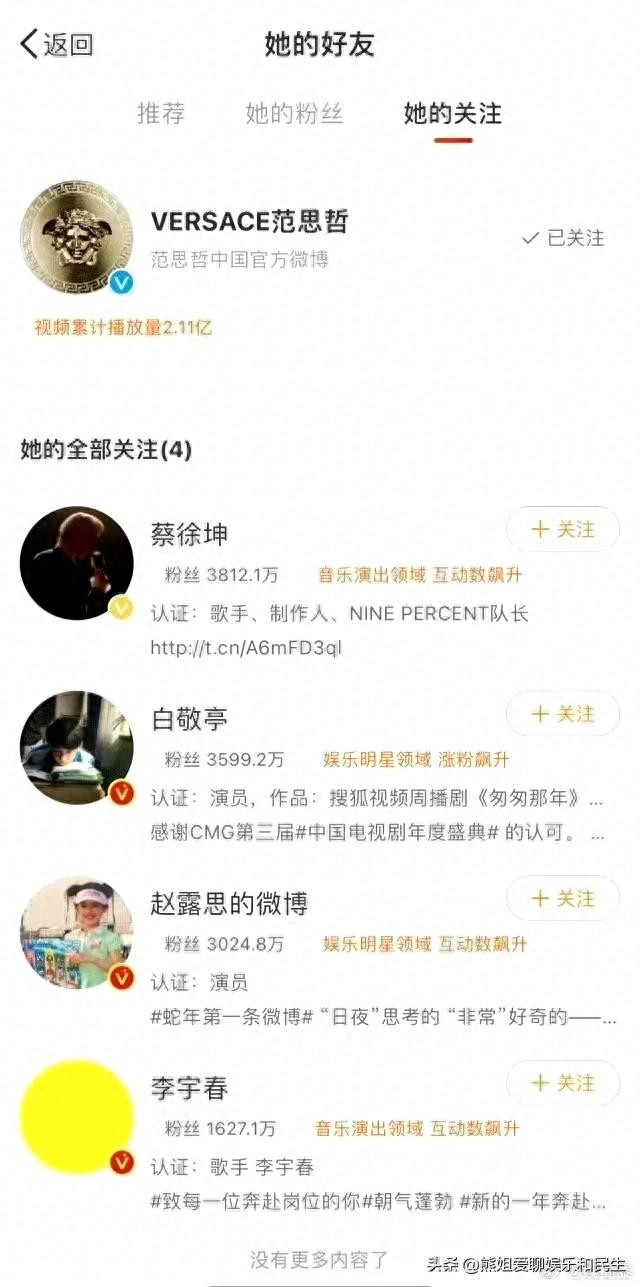Image resolution: width=640 pixels, height=1287 pixels.
Task: Open the link http://t.cn/A6mFD3ql
Action: [x=246, y=647]
